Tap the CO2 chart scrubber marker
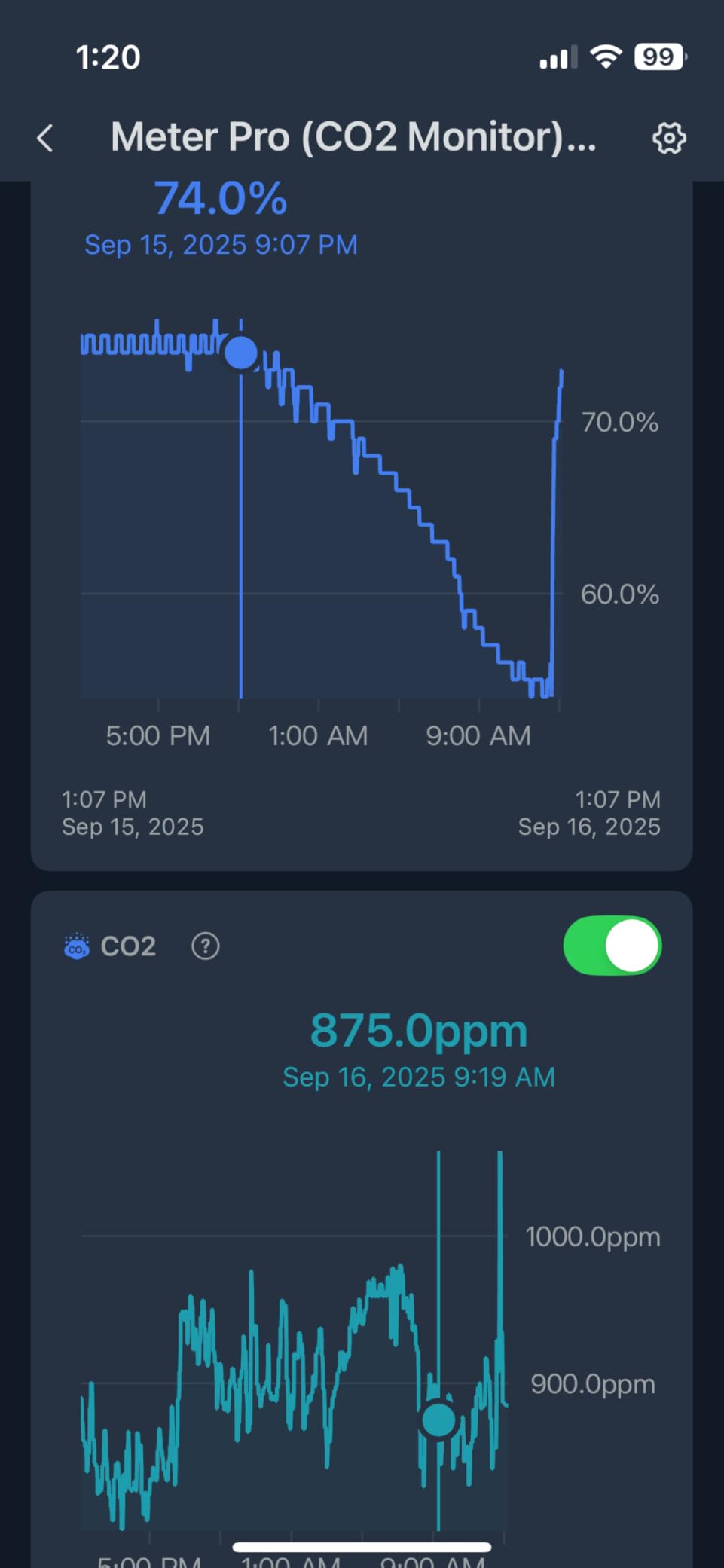This screenshot has height=1568, width=724. [438, 1418]
